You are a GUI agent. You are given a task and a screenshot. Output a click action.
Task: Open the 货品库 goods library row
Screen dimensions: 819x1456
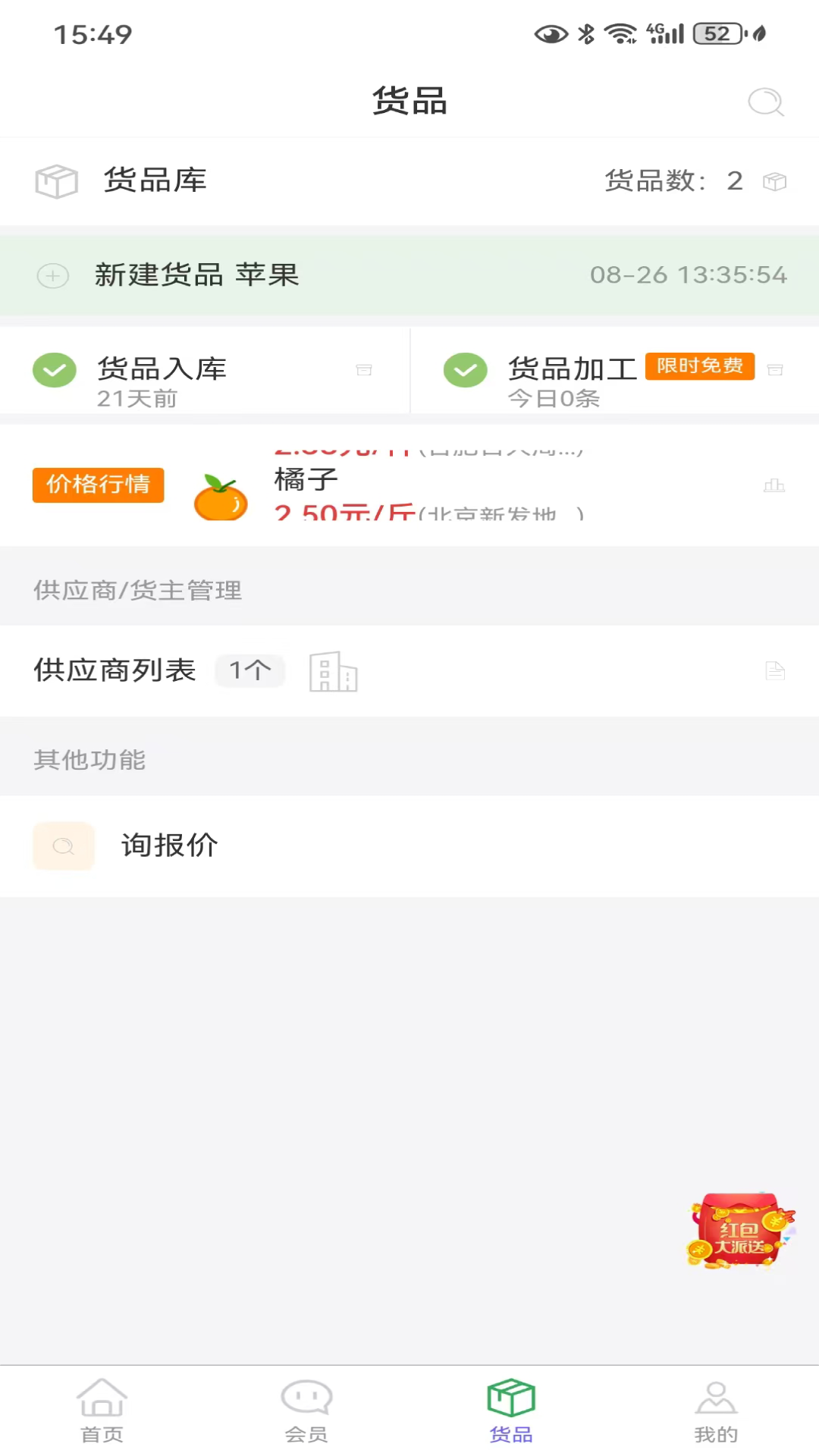pyautogui.click(x=409, y=181)
